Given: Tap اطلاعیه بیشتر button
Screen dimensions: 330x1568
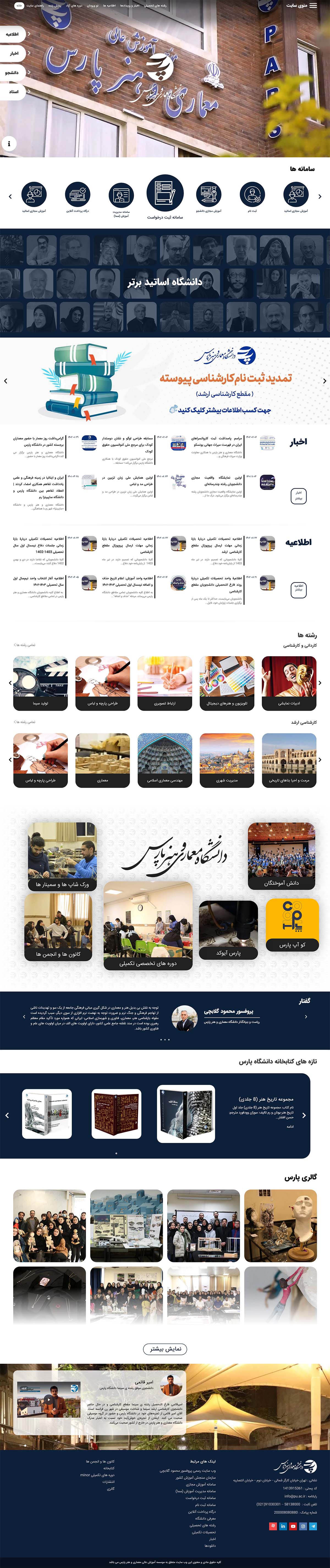Looking at the screenshot, I should (298, 589).
